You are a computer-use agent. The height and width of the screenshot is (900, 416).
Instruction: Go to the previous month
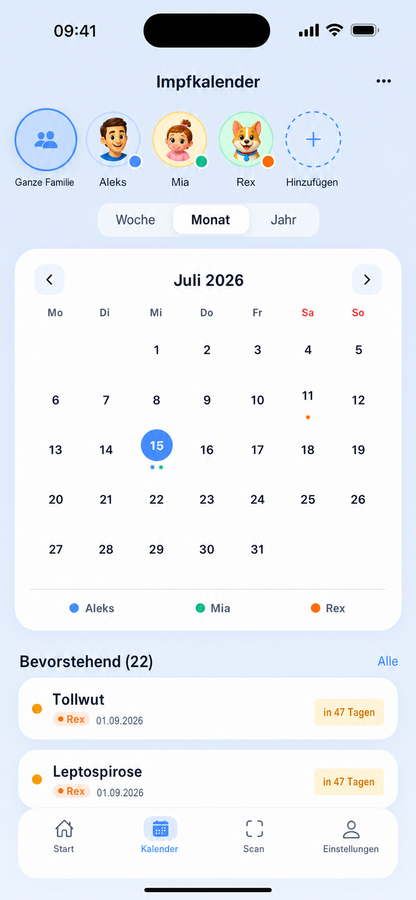tap(49, 280)
